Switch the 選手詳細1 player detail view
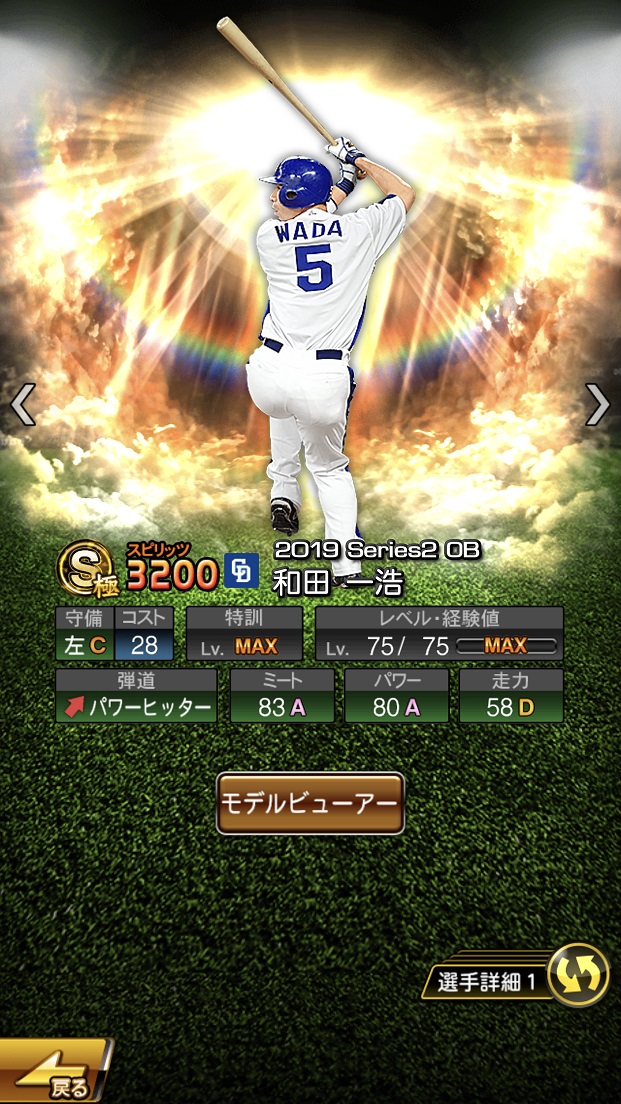621x1104 pixels. [578, 975]
